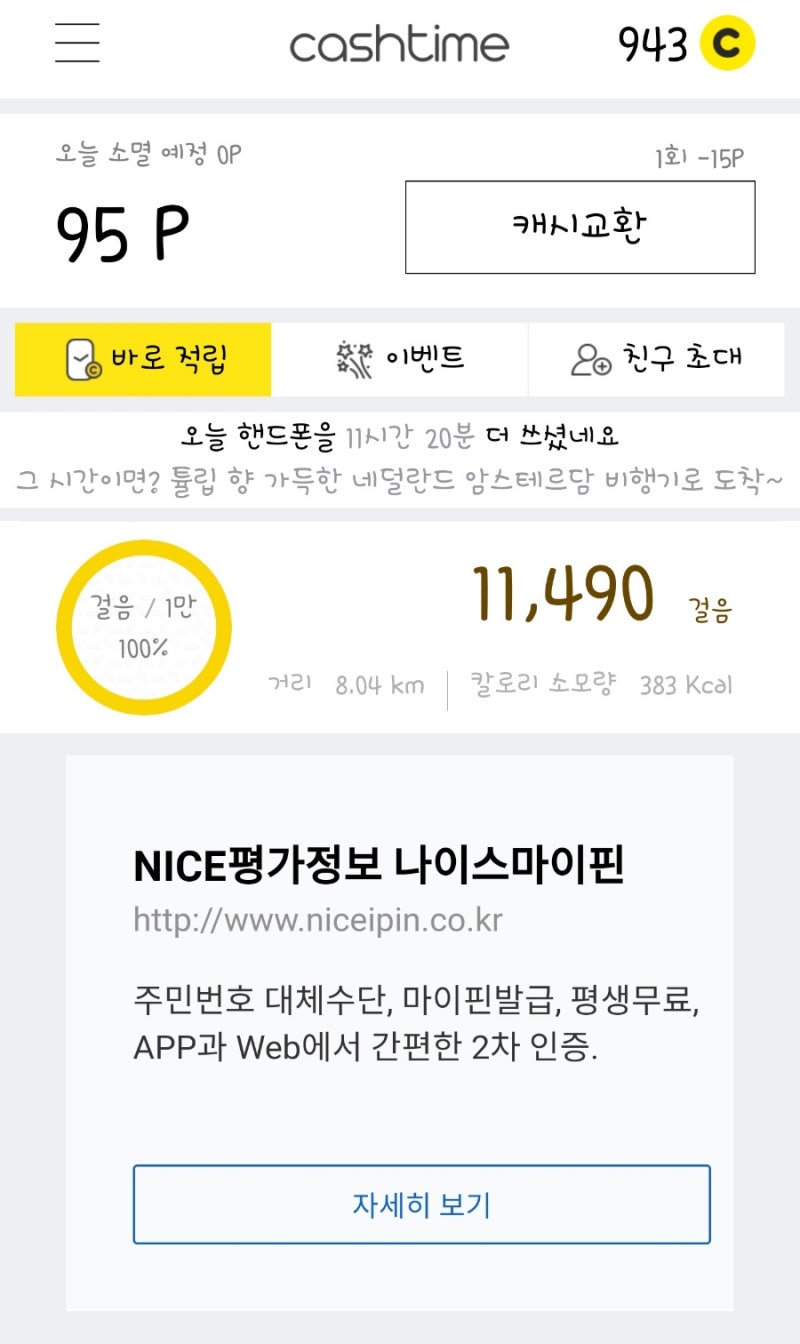The height and width of the screenshot is (1344, 800).
Task: Open the 943 cash coin balance
Action: coord(686,44)
